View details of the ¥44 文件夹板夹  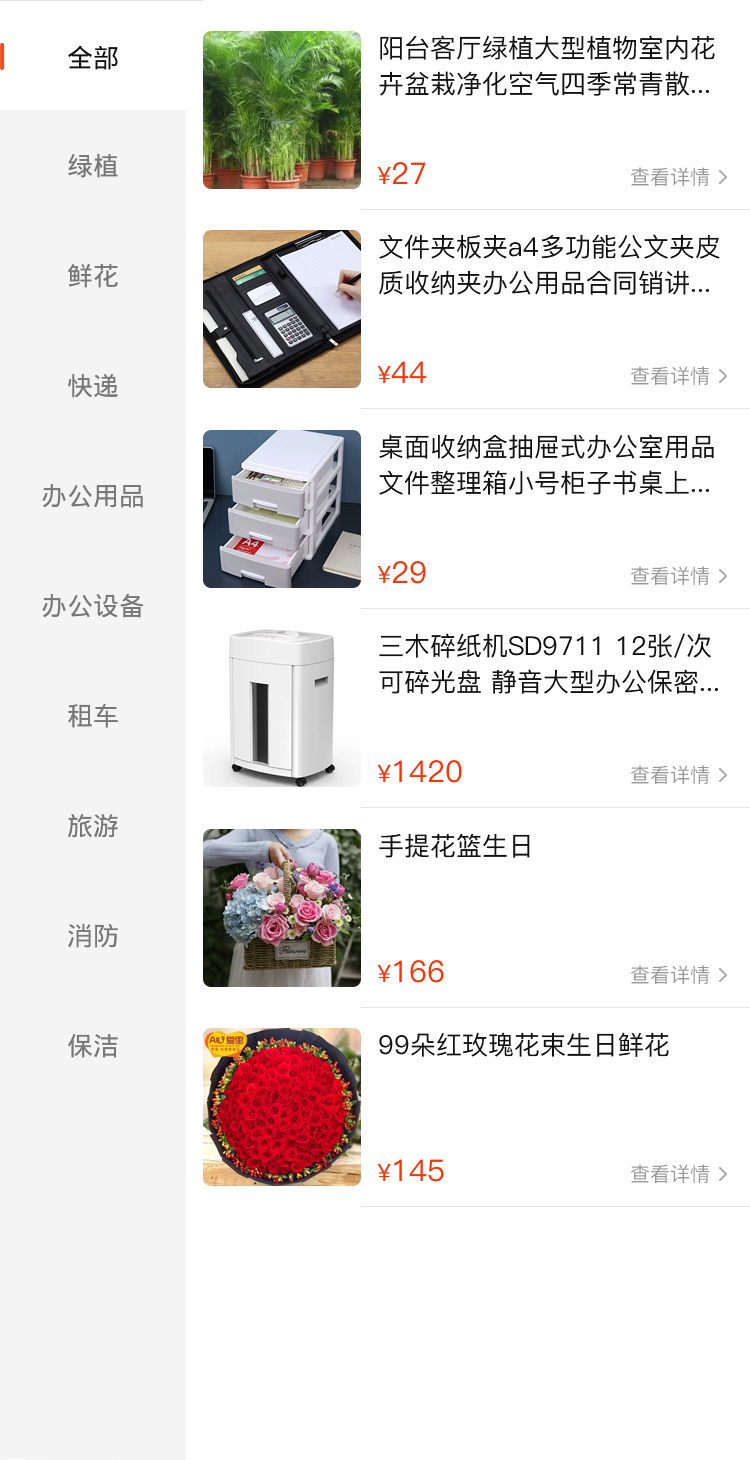click(x=678, y=376)
